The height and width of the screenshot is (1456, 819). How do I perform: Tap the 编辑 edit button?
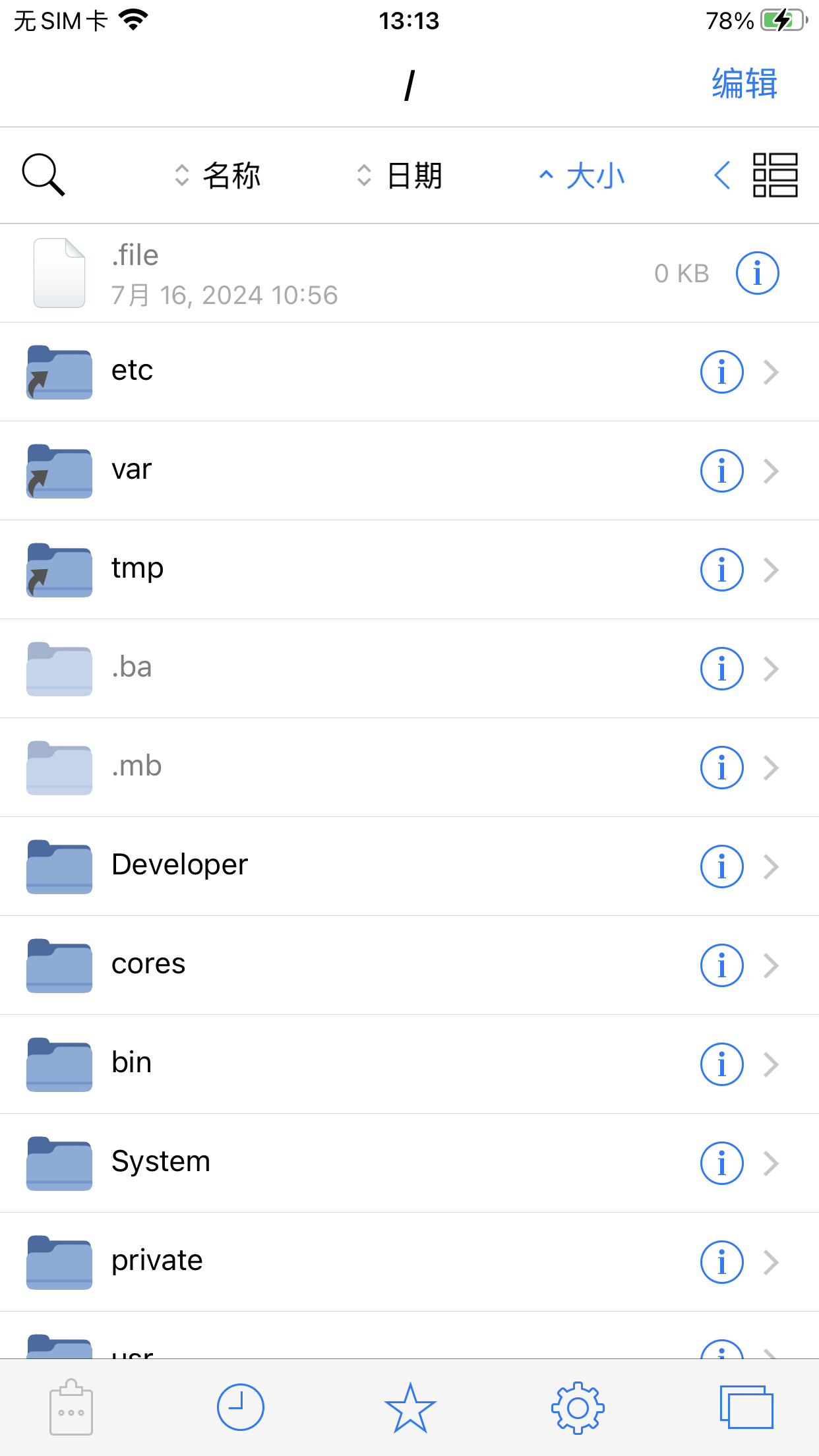tap(744, 84)
